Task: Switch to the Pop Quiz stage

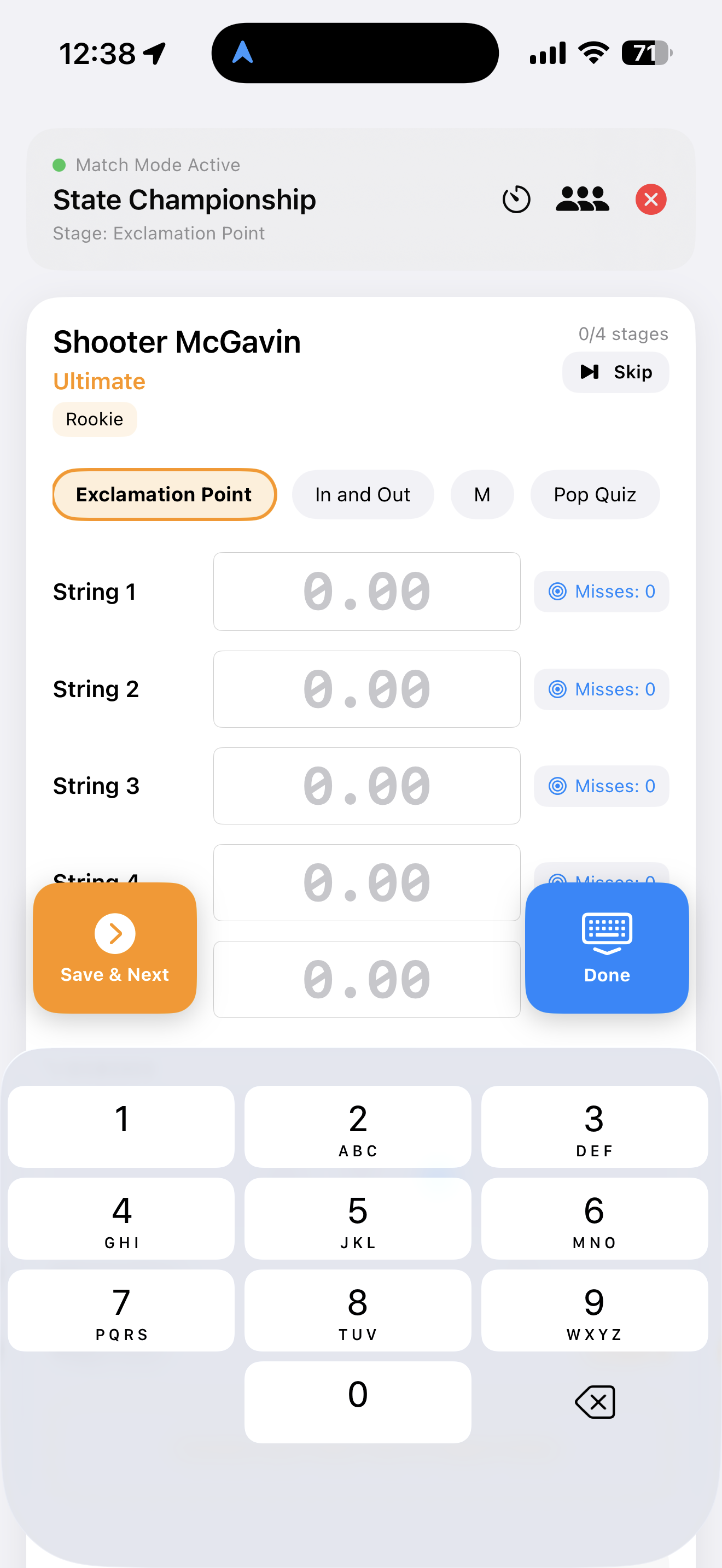Action: [x=595, y=494]
